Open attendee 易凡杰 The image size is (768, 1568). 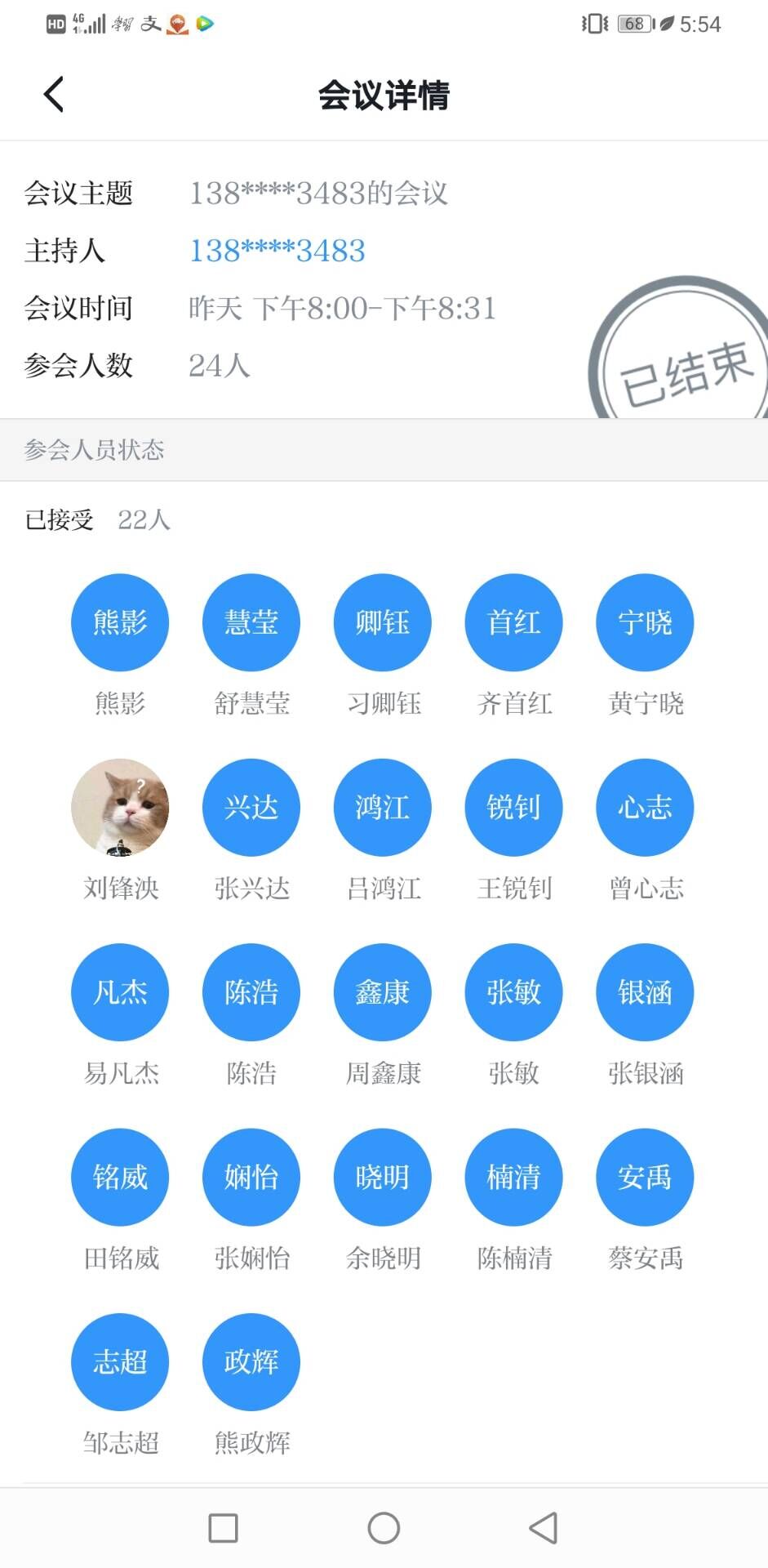pyautogui.click(x=120, y=992)
